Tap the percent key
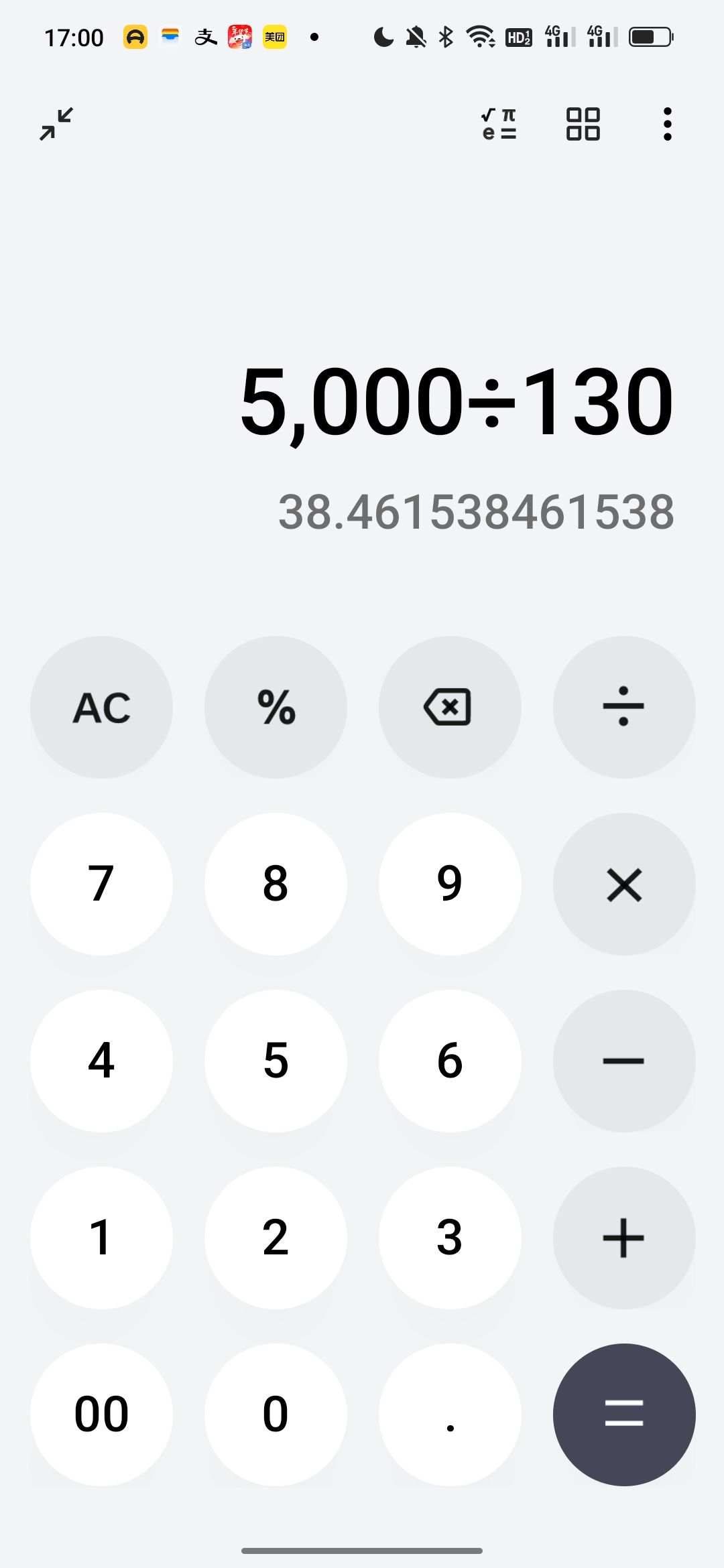Image resolution: width=724 pixels, height=1568 pixels. point(276,707)
